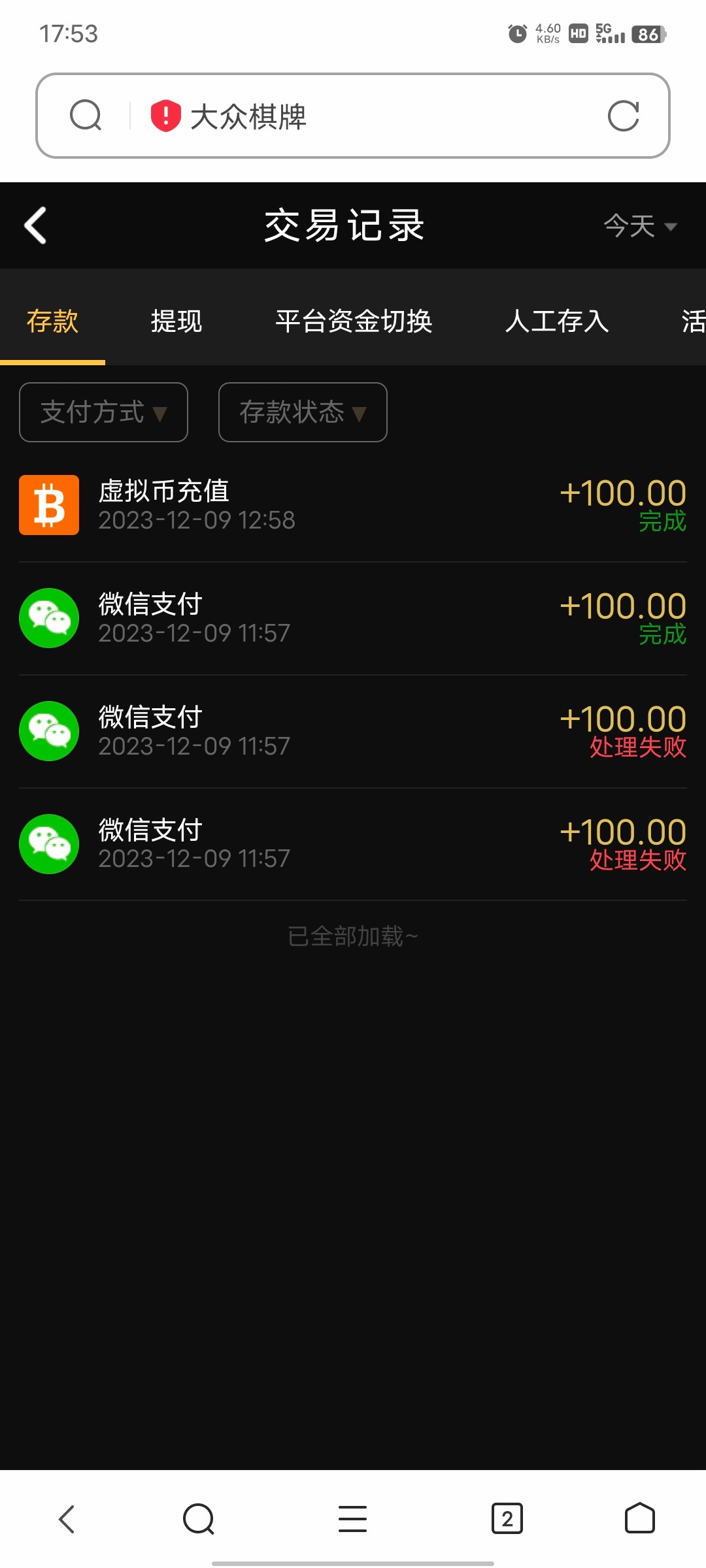Tap the 大众棋牌 text in the address bar
Image resolution: width=706 pixels, height=1568 pixels.
tap(248, 117)
